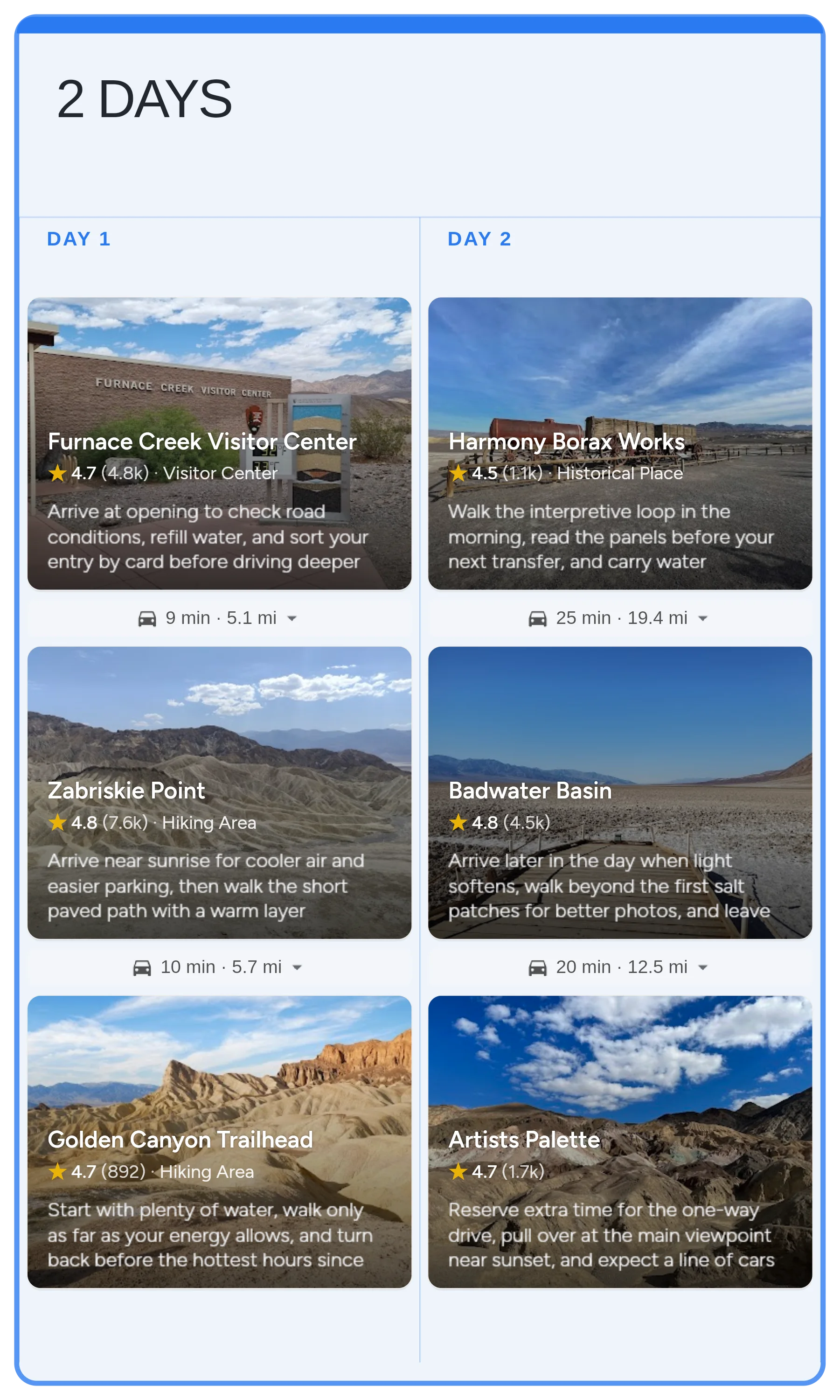This screenshot has width=840, height=1400.
Task: Open the Golden Canyon Trailhead card
Action: [x=219, y=1141]
